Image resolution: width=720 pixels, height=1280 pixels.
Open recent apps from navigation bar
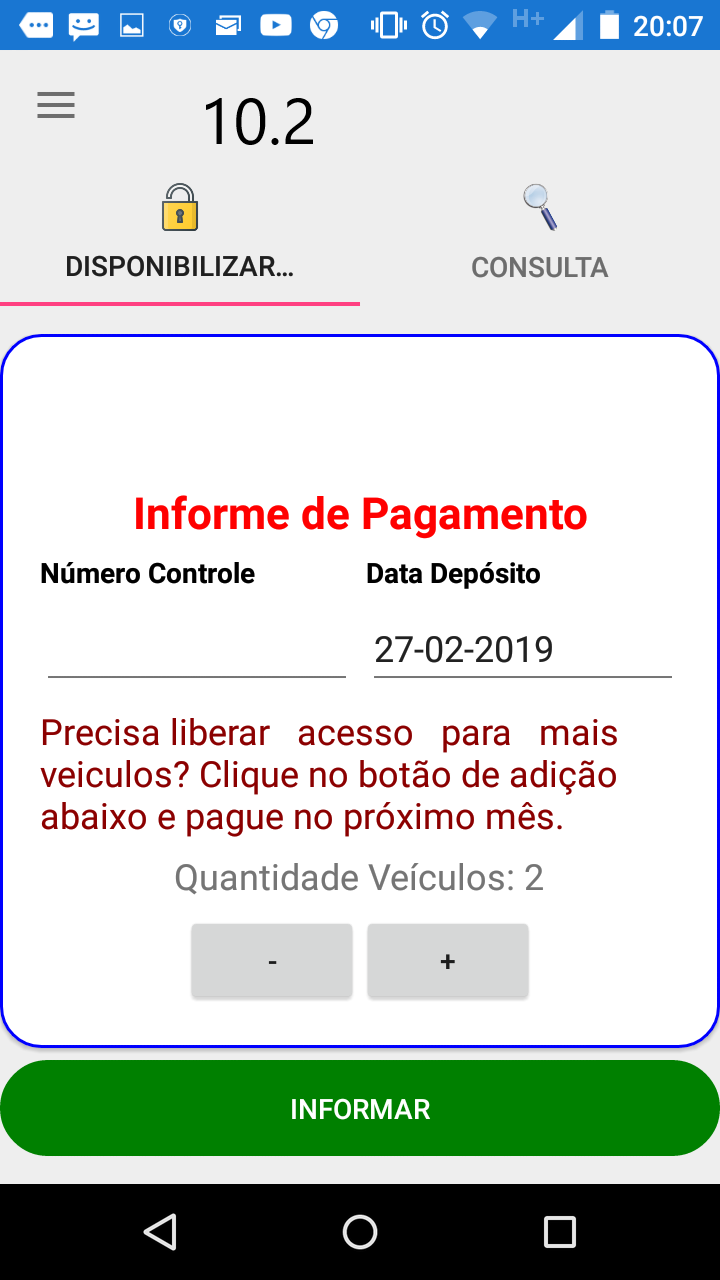560,1231
